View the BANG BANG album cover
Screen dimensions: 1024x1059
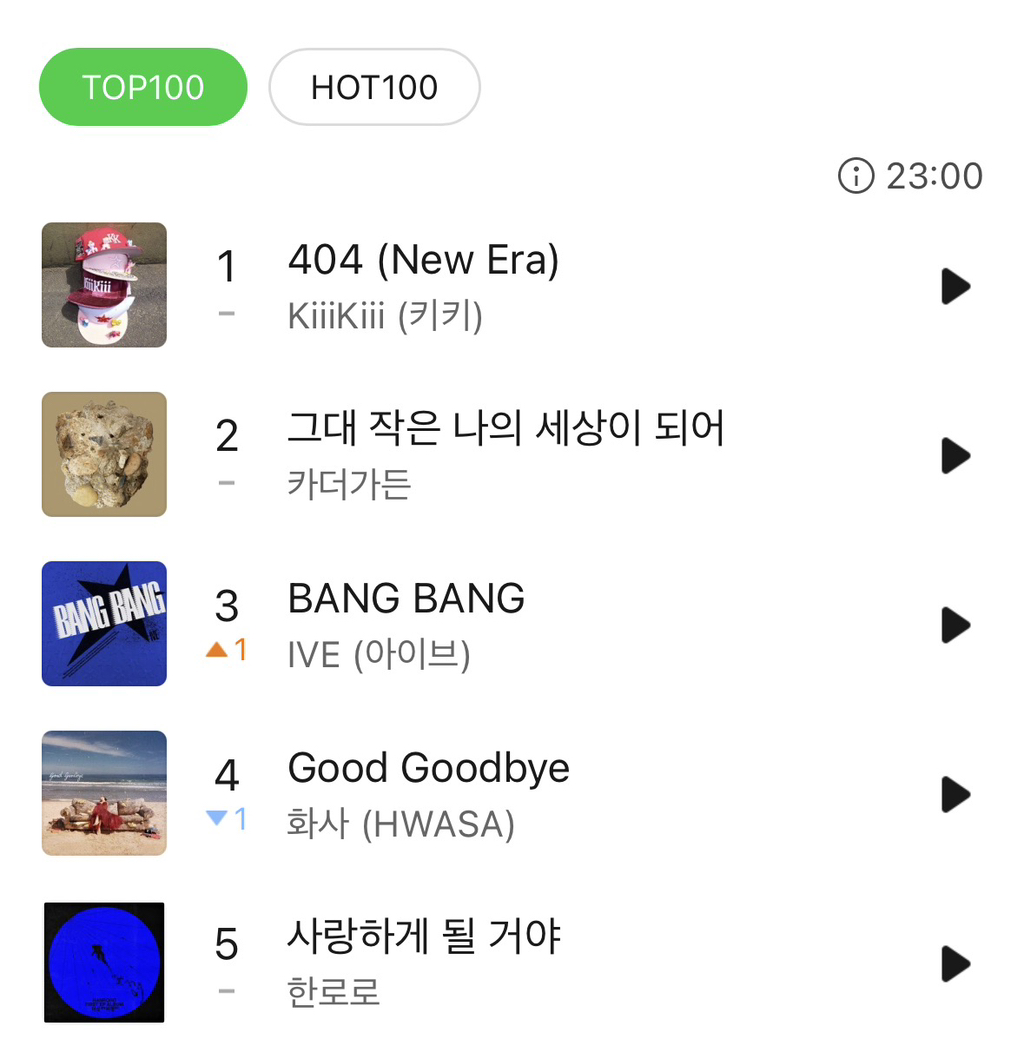104,624
